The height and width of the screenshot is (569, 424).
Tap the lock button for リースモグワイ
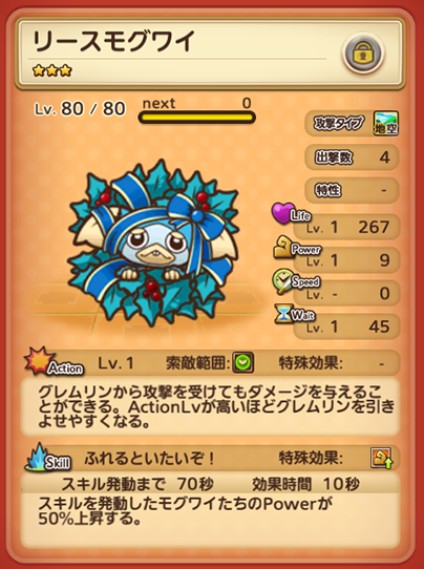pyautogui.click(x=363, y=53)
